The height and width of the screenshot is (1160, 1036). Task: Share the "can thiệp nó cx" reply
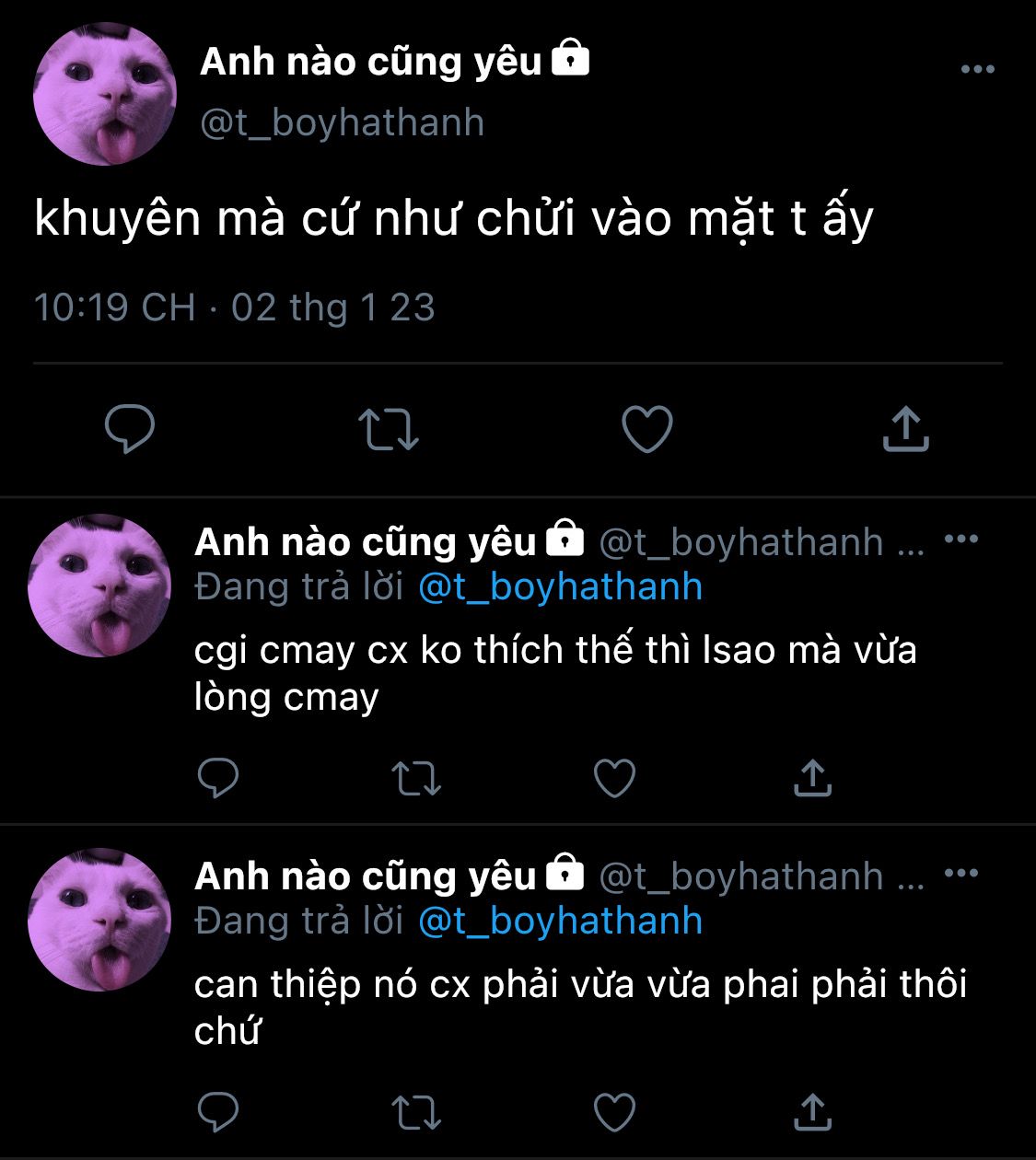coord(812,1112)
